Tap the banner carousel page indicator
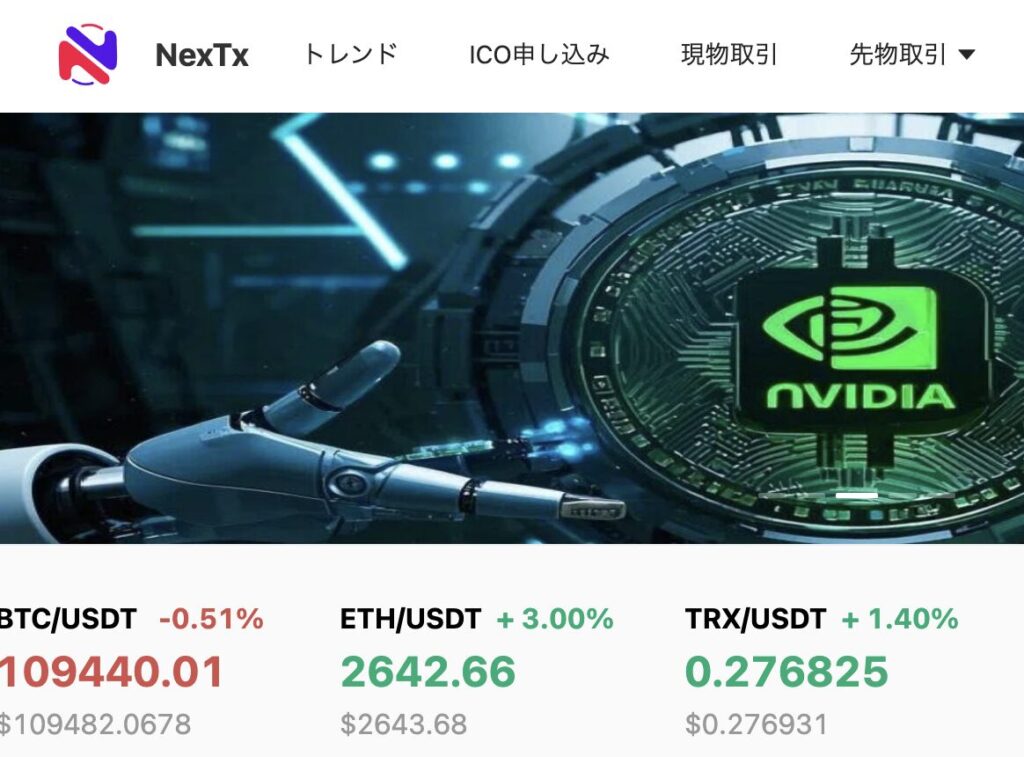 [856, 495]
